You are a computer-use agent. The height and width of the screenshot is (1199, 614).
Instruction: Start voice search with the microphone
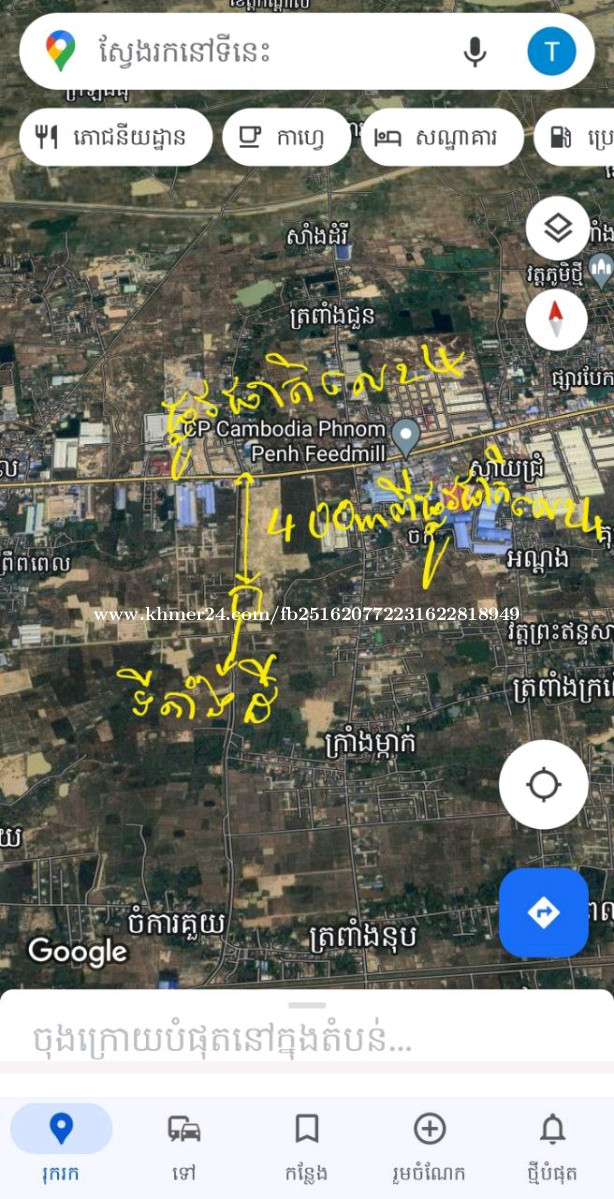475,51
